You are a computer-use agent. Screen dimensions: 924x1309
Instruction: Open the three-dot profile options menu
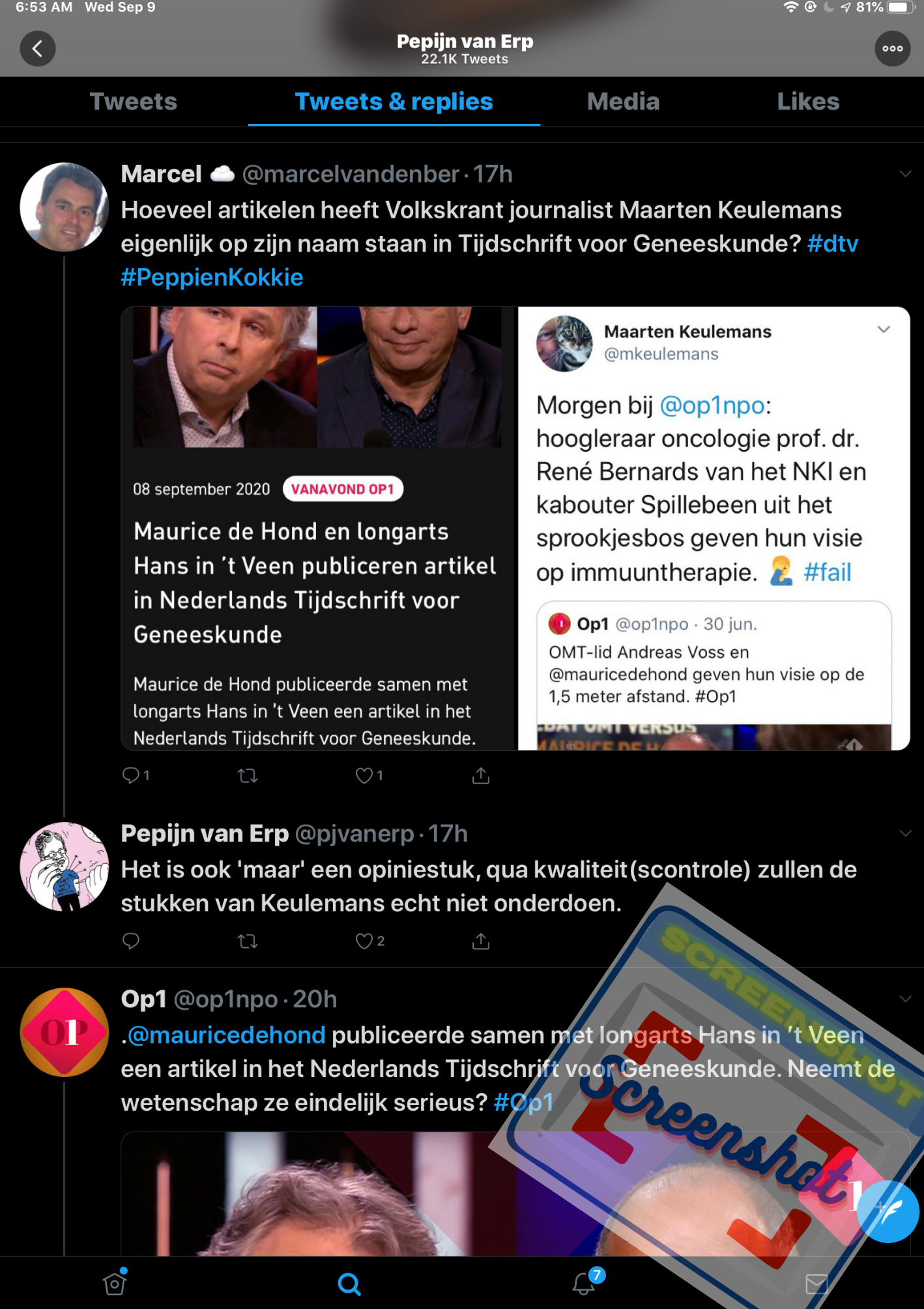tap(892, 48)
